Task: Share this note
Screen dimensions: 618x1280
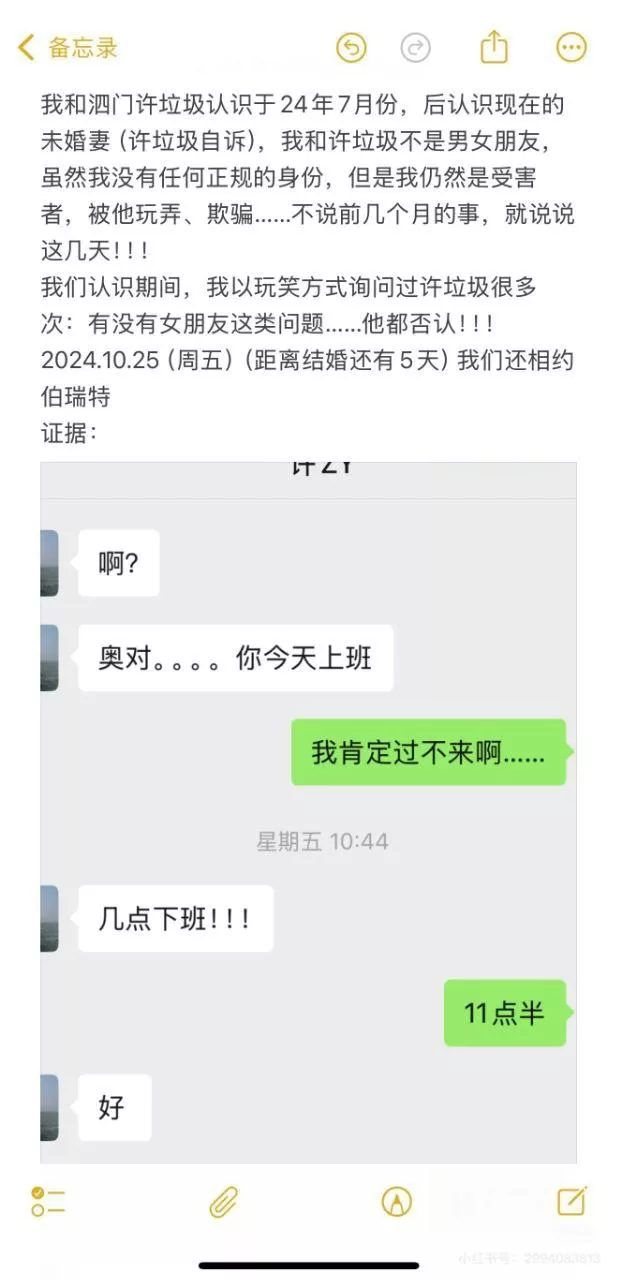Action: click(494, 46)
